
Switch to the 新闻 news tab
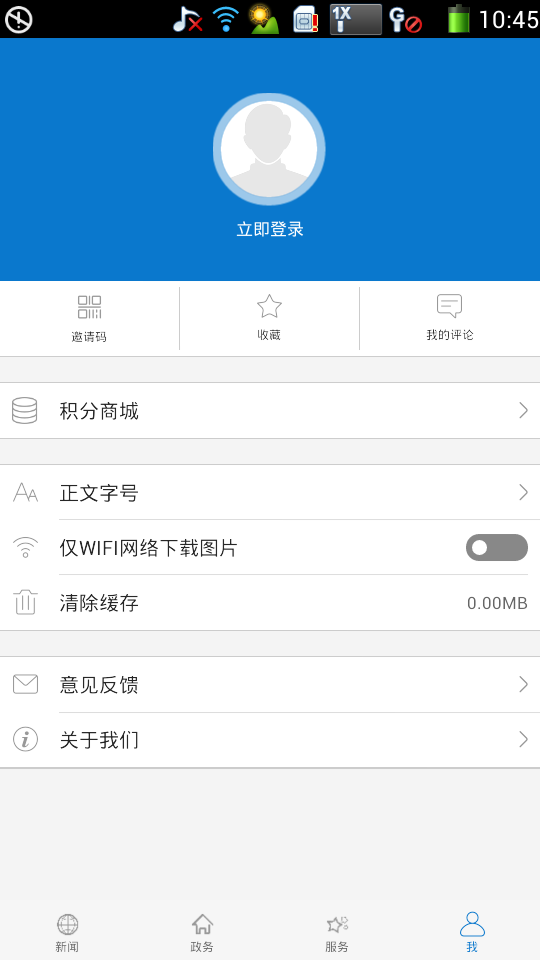tap(67, 933)
